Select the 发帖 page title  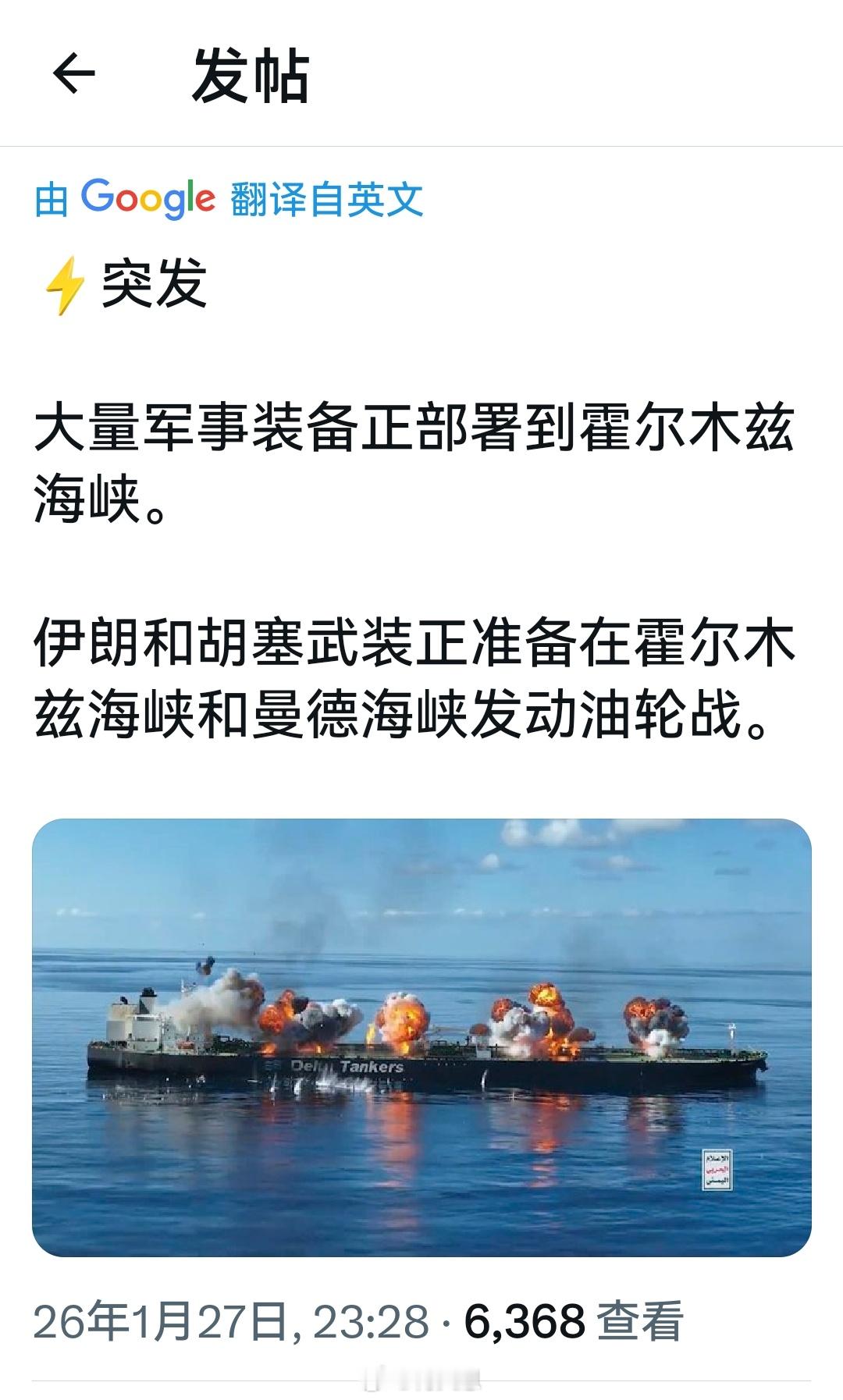[250, 74]
